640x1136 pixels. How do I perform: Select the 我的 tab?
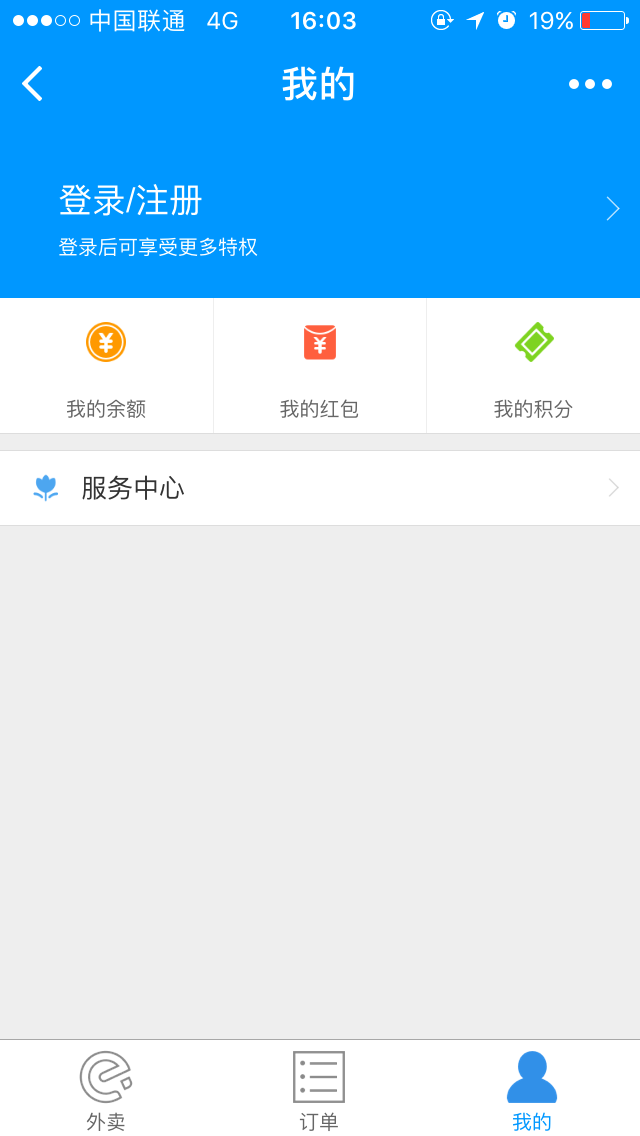[x=532, y=1090]
